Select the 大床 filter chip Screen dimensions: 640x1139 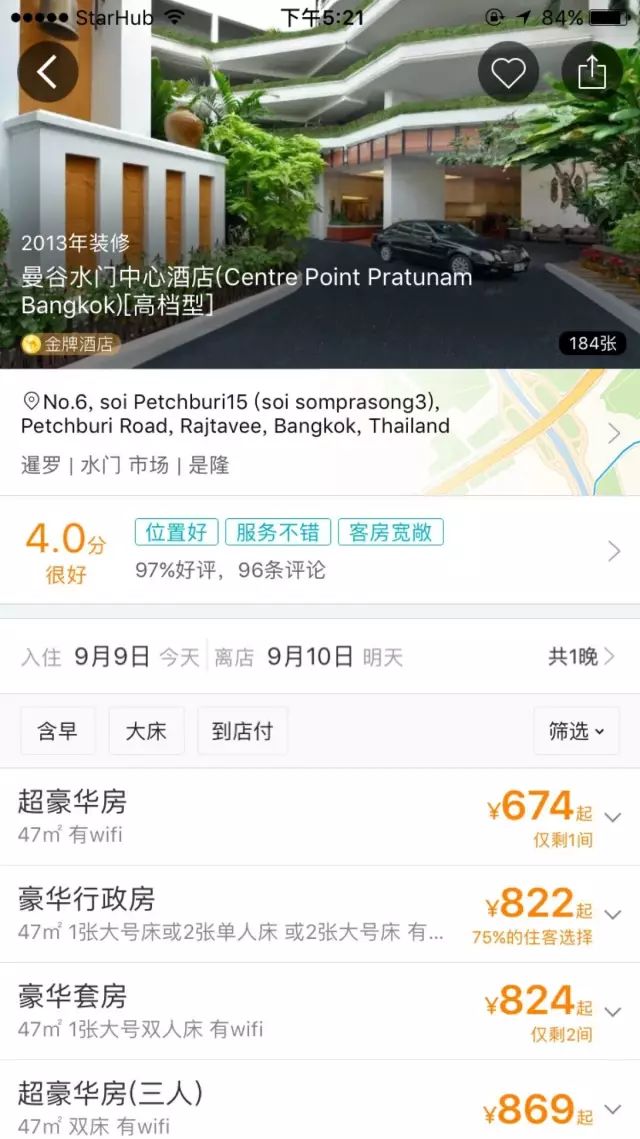(146, 731)
